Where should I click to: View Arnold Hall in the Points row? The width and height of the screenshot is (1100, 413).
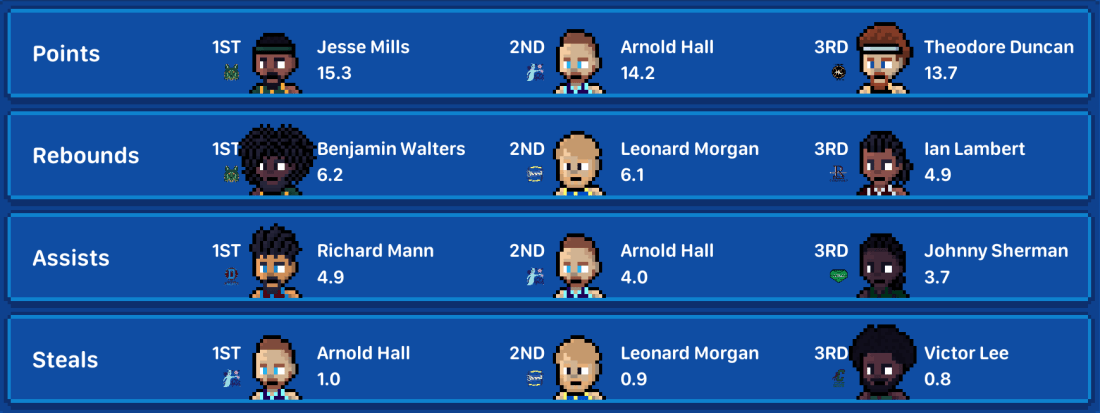666,47
